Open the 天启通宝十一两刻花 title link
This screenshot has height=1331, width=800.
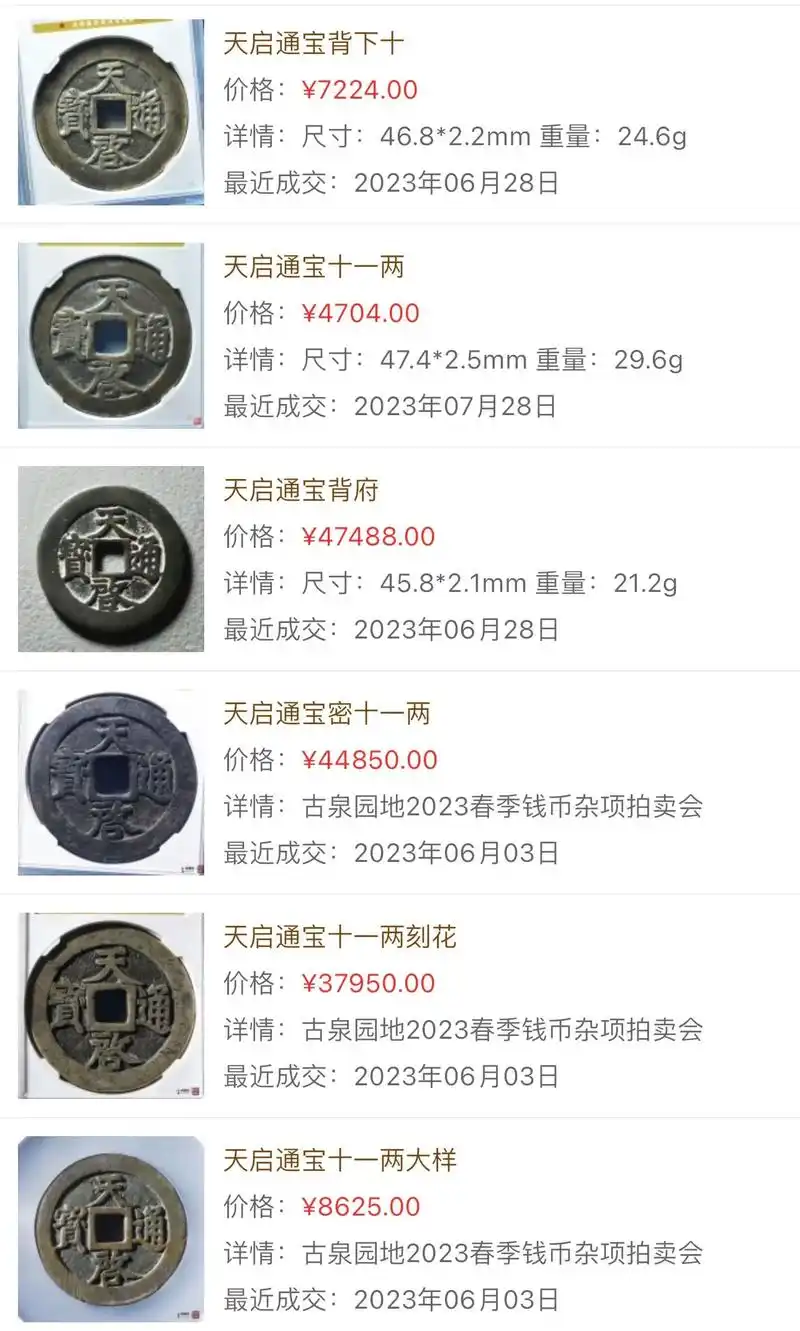pos(340,937)
